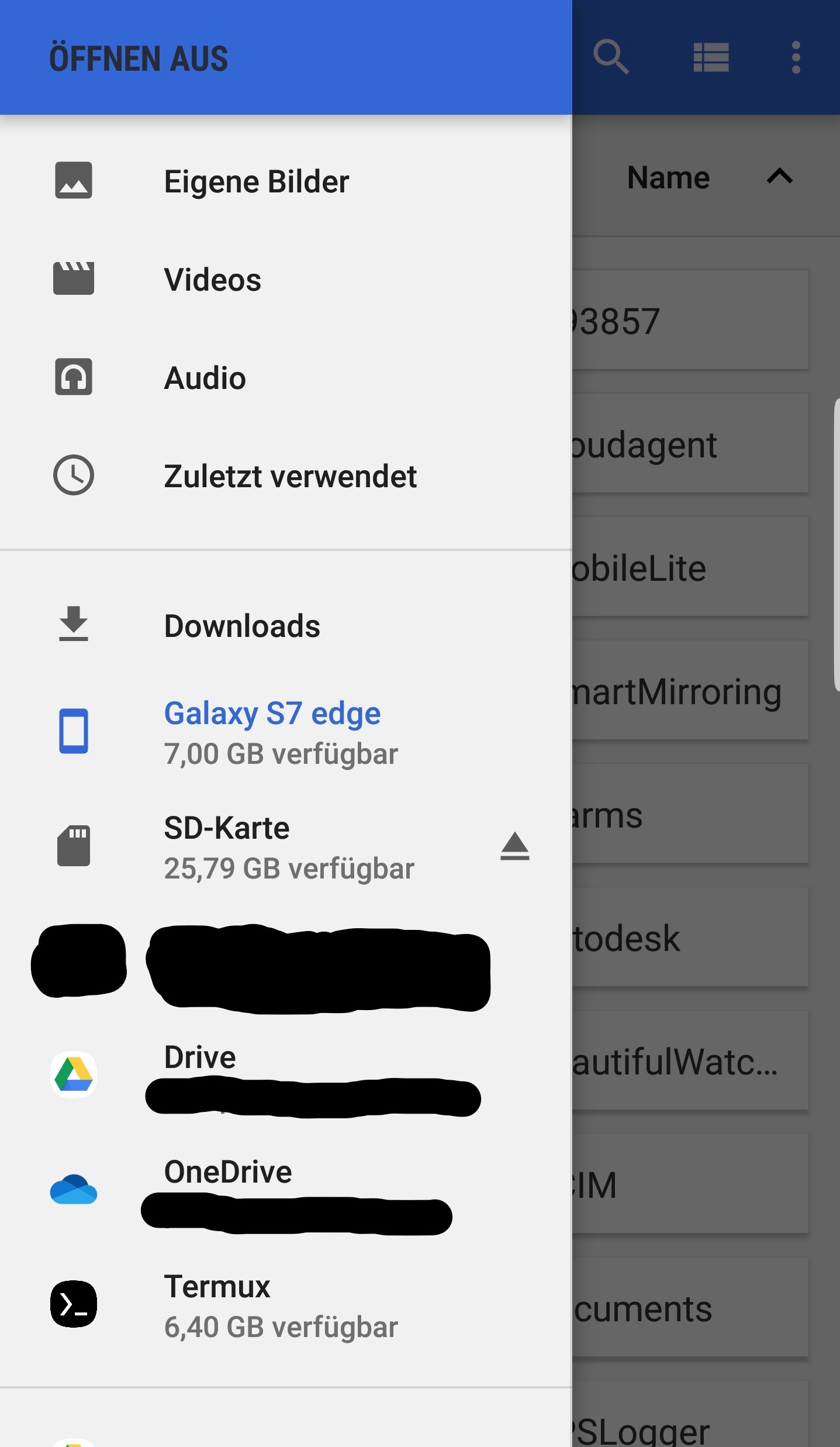Tap the search magnifier icon
Screen dimensions: 840x1447
(611, 57)
